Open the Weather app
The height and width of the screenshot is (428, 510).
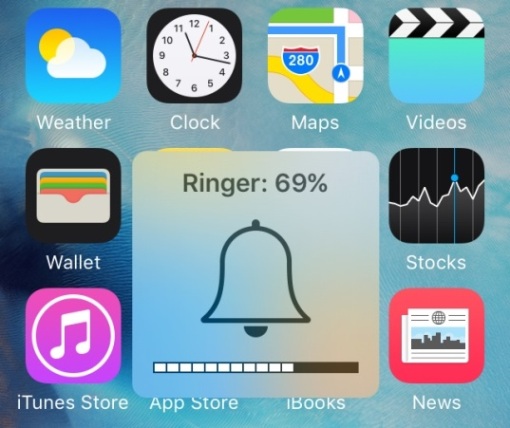tap(73, 56)
